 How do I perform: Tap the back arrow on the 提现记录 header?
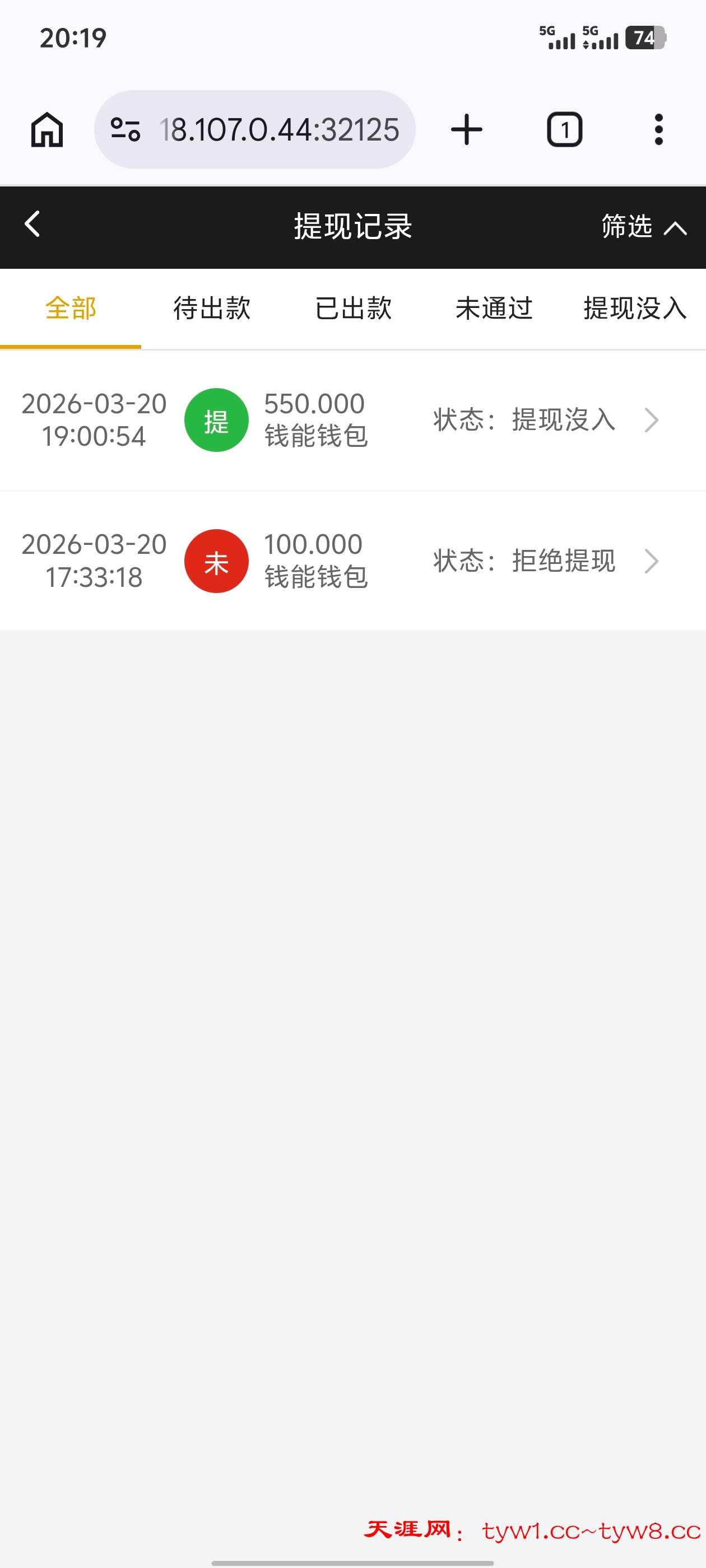32,225
